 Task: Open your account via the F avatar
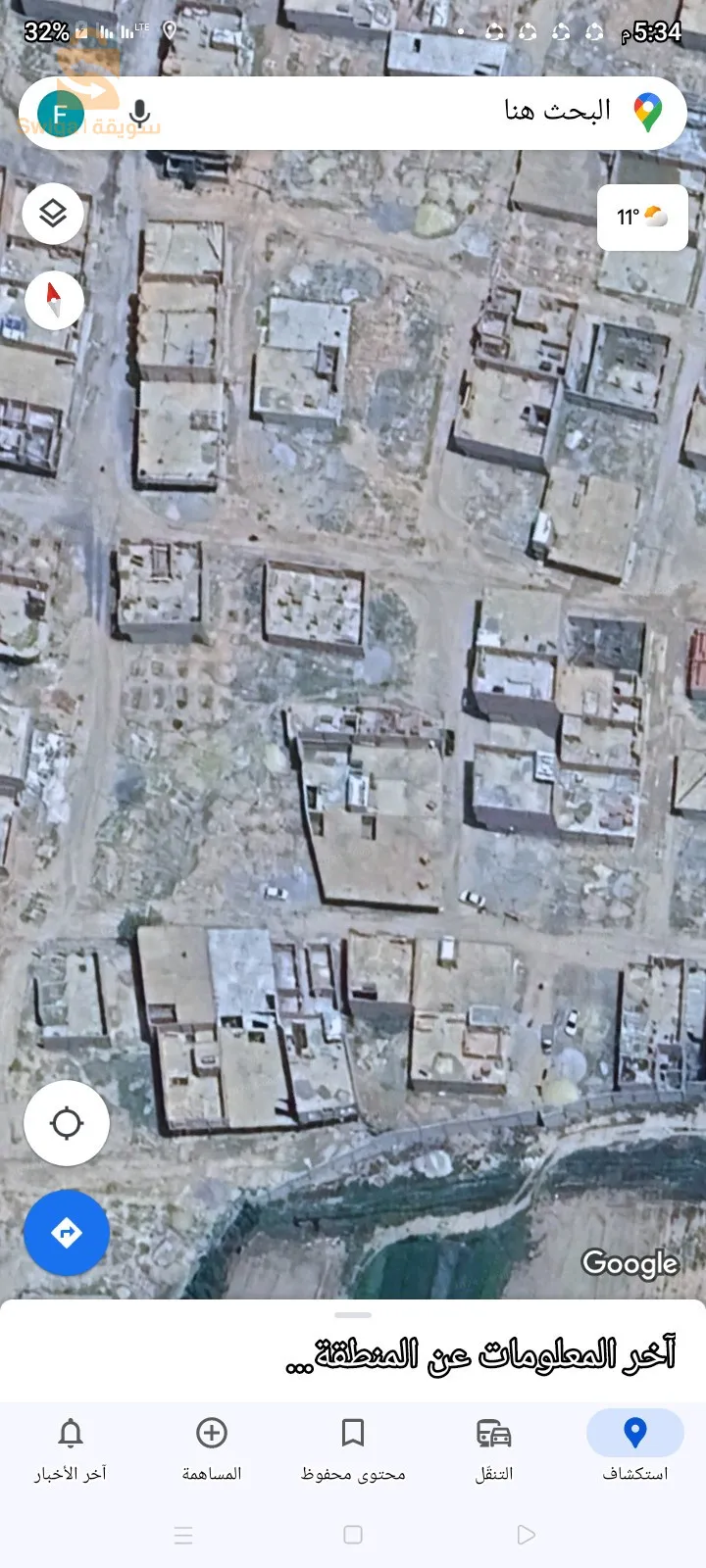pos(60,112)
